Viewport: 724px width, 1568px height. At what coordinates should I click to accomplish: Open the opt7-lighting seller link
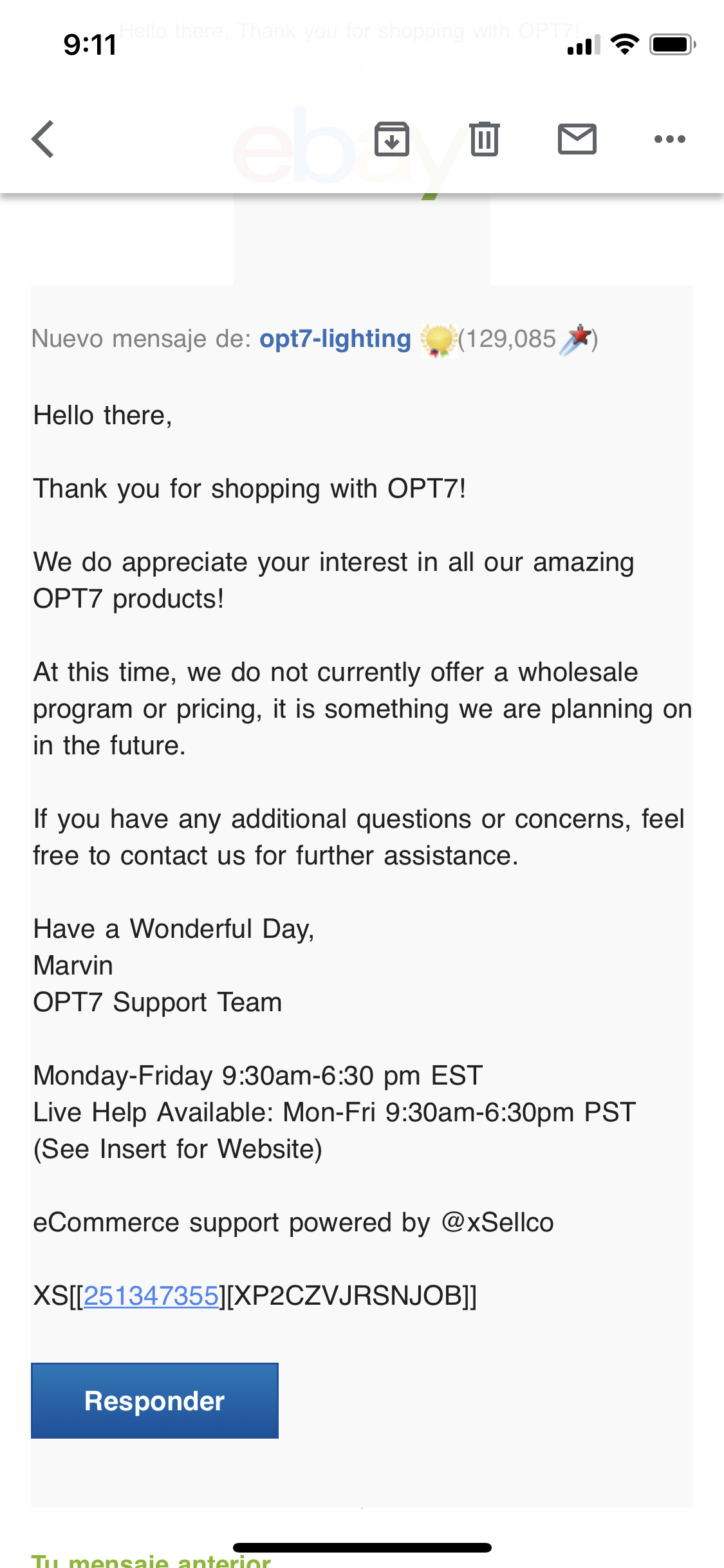[335, 339]
